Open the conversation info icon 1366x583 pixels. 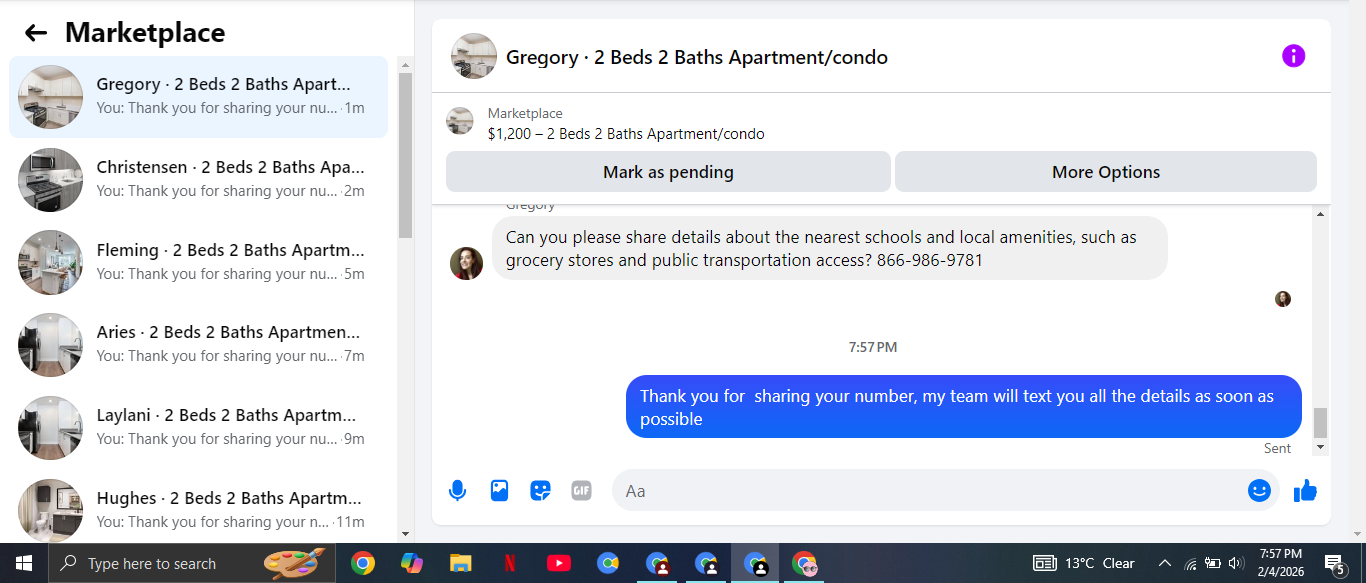1293,56
